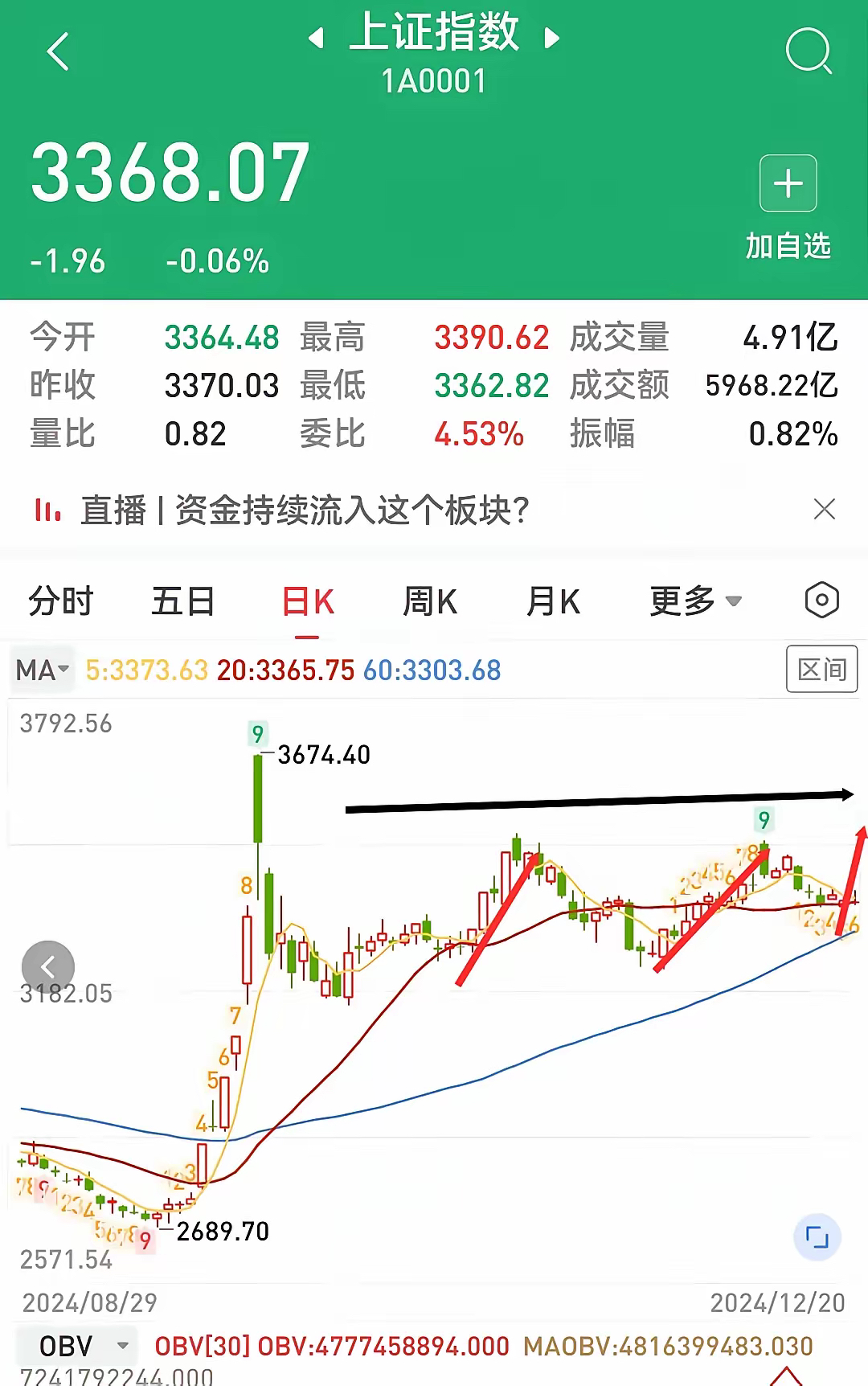Image resolution: width=868 pixels, height=1386 pixels.
Task: Open the MA indicator dropdown
Action: [x=43, y=670]
